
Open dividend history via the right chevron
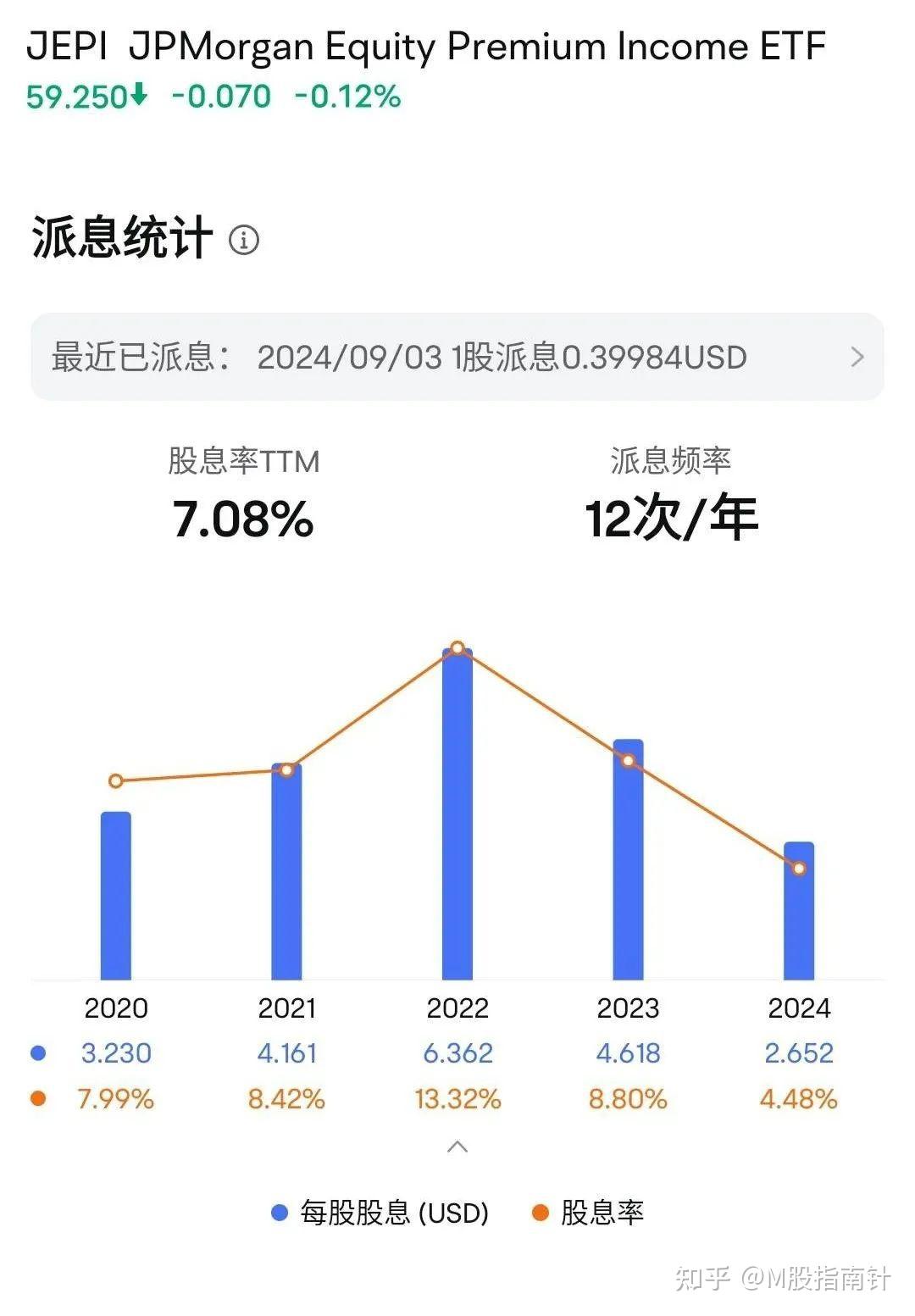pyautogui.click(x=857, y=358)
